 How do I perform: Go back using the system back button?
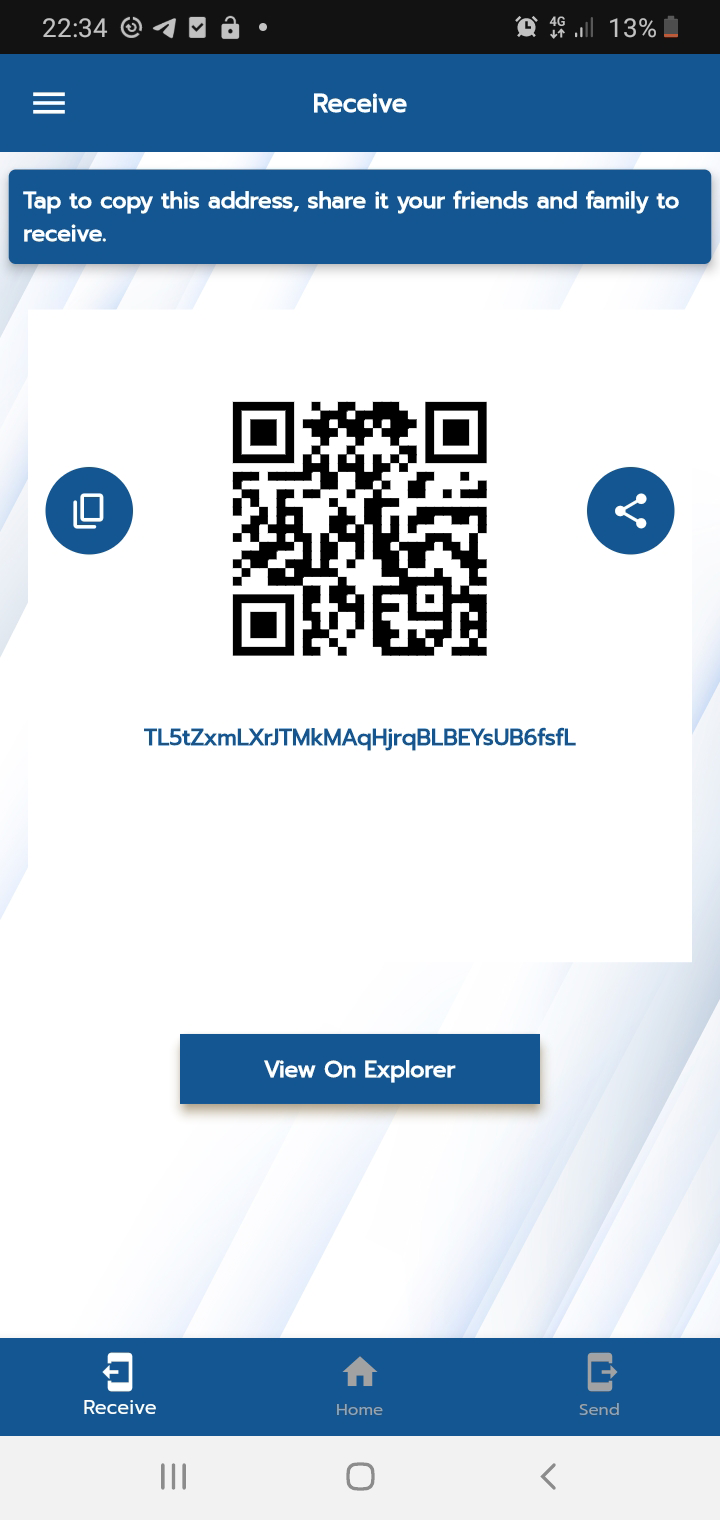[547, 1476]
